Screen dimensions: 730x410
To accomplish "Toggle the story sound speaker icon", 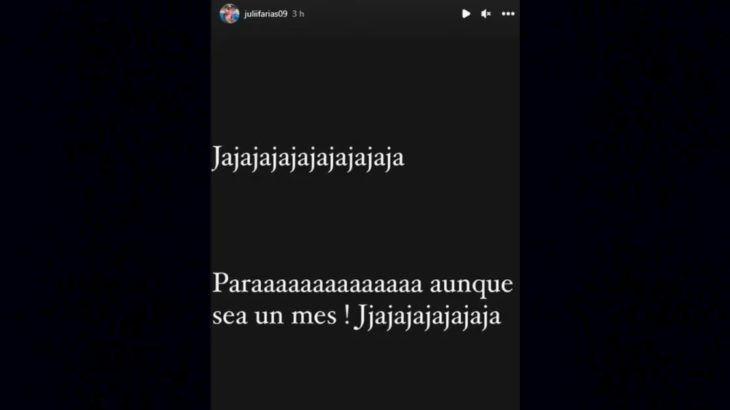I will (486, 14).
